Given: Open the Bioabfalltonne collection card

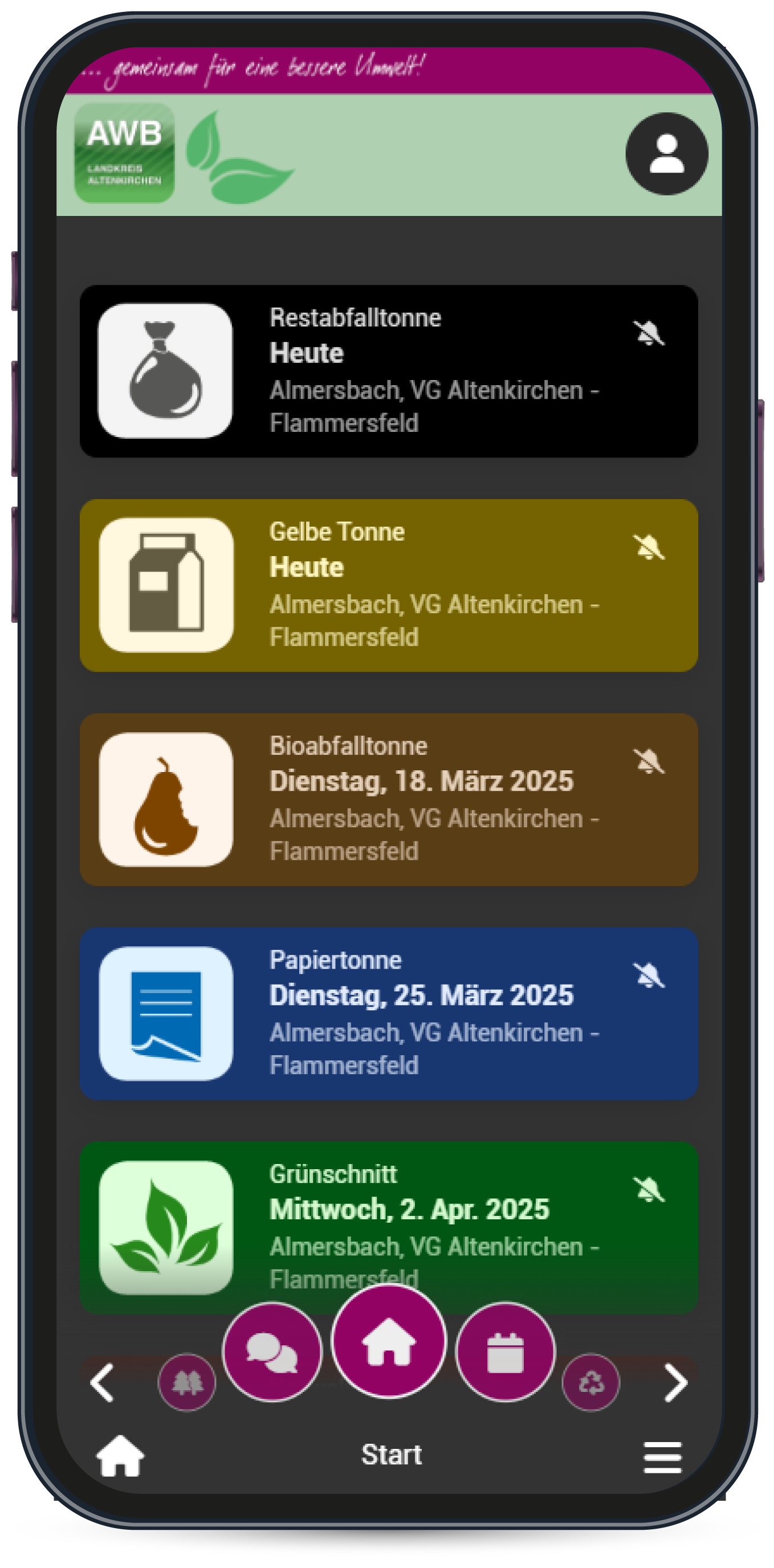Looking at the screenshot, I should click(389, 799).
